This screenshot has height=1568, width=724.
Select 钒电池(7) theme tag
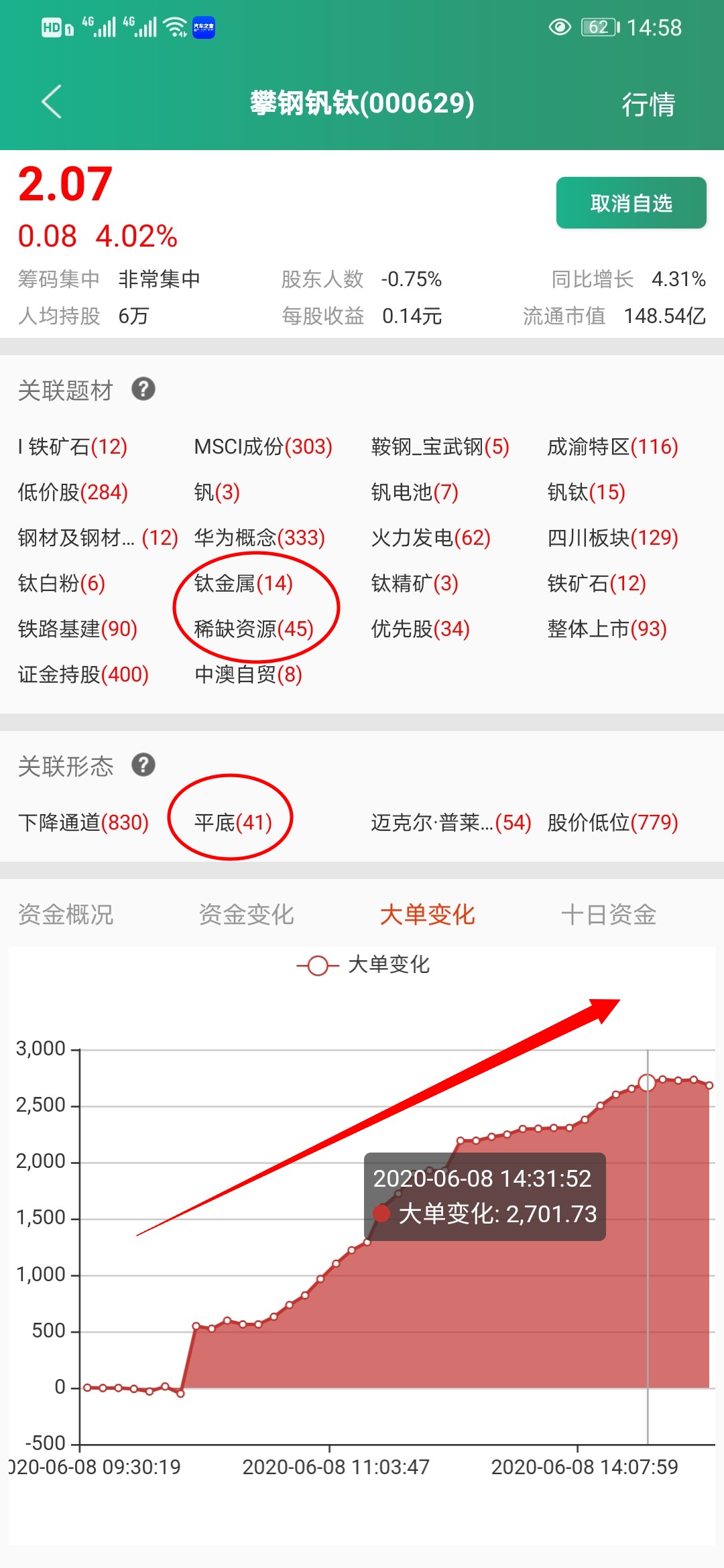click(x=414, y=492)
